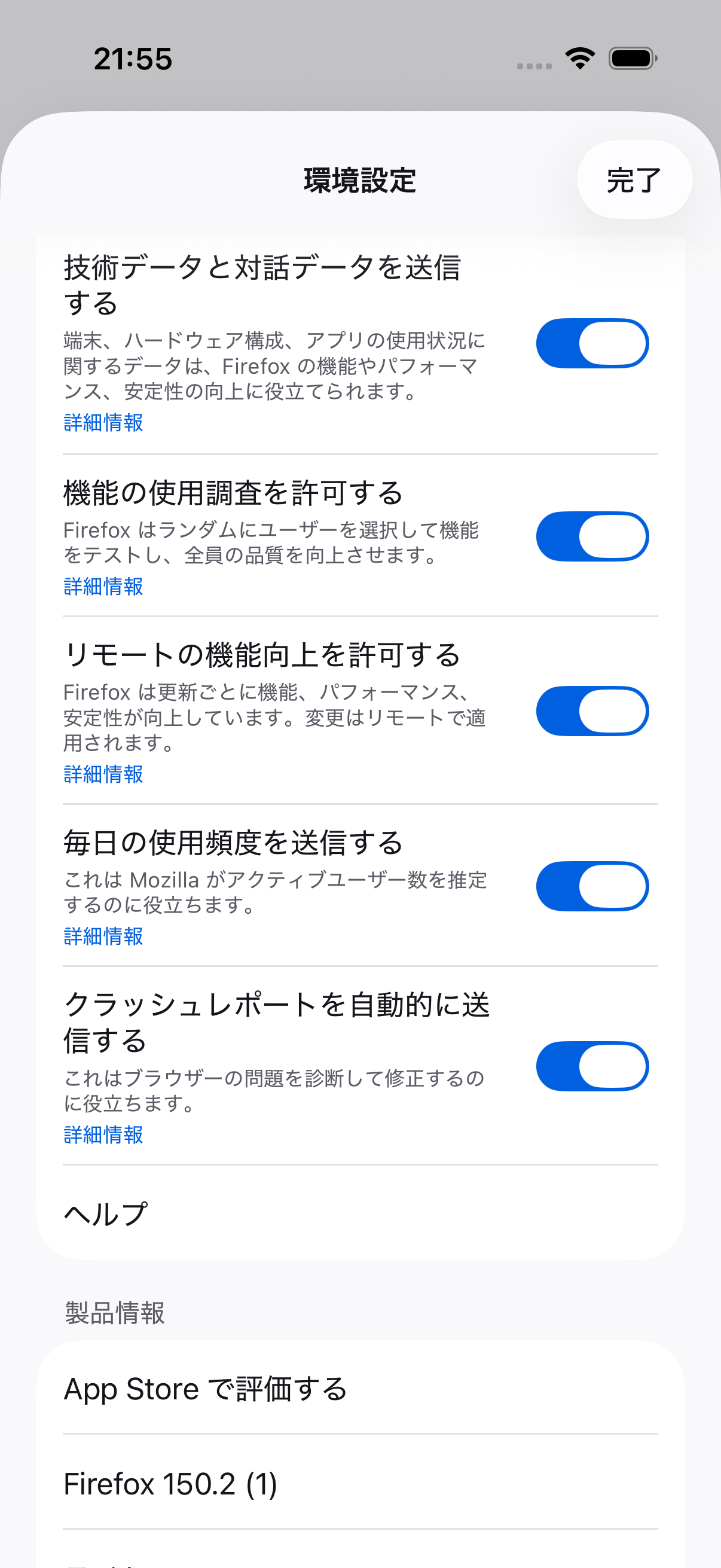721x1568 pixels.
Task: Open 詳細情報 link under リモートの機能向上を許可する
Action: (103, 774)
